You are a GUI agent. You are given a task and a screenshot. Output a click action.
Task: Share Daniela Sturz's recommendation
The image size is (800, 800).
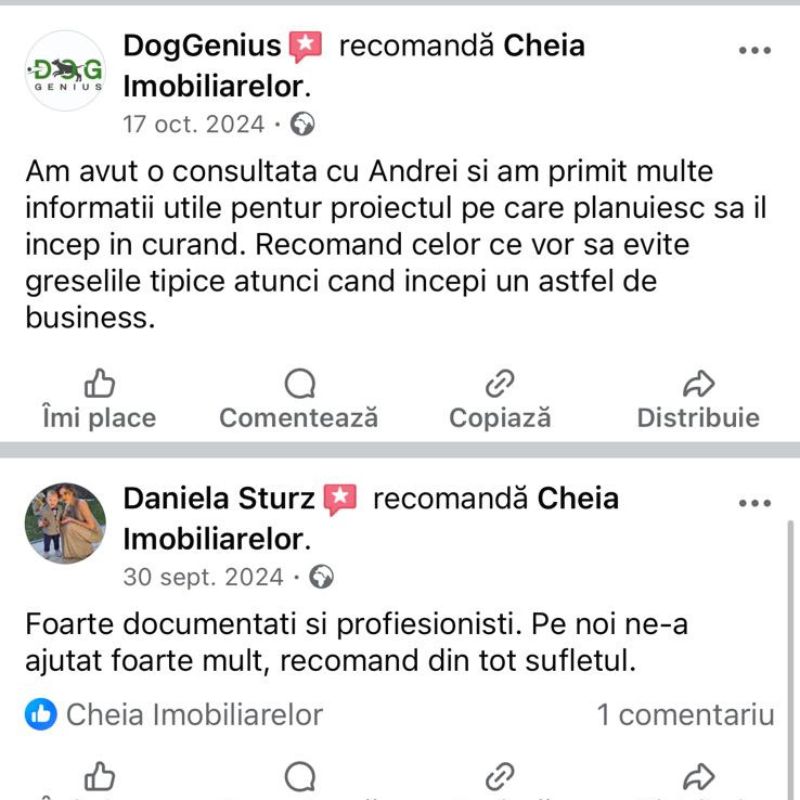point(698,777)
